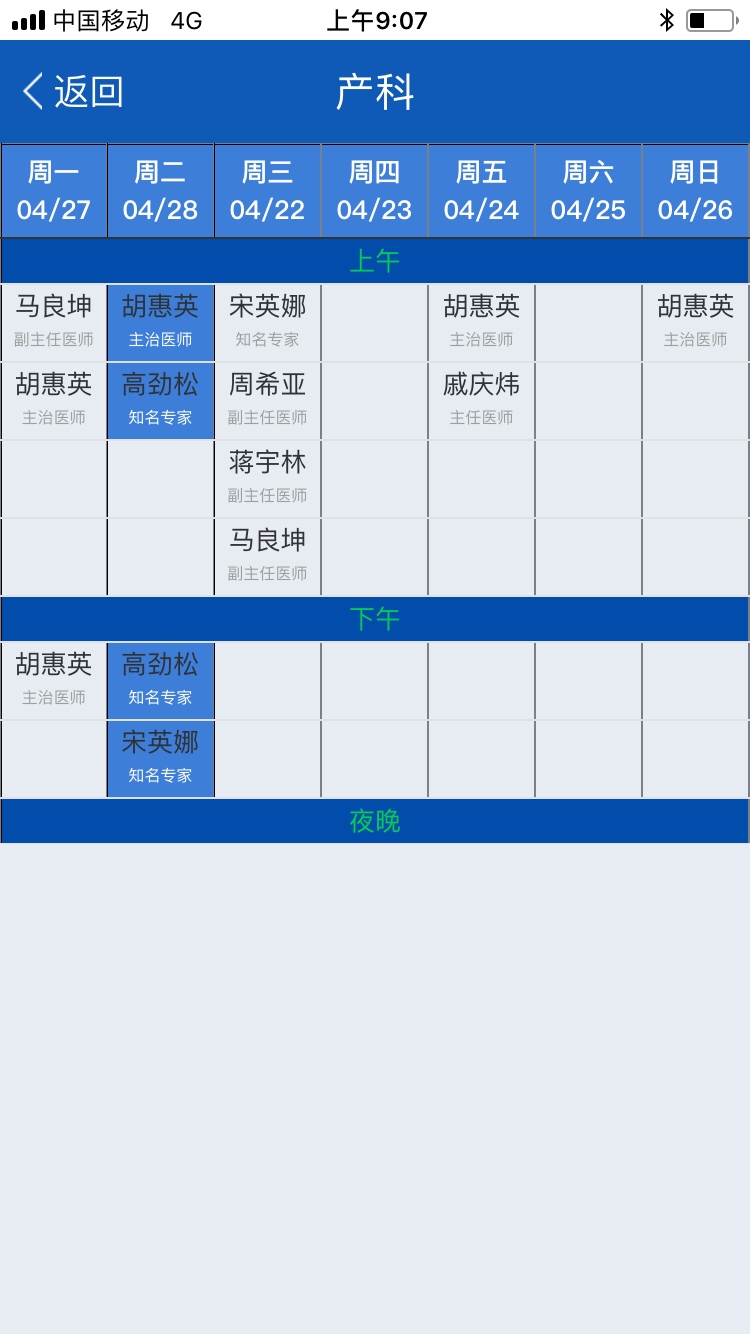Pick 宋英娜 in the Tuesday afternoon slot

160,758
